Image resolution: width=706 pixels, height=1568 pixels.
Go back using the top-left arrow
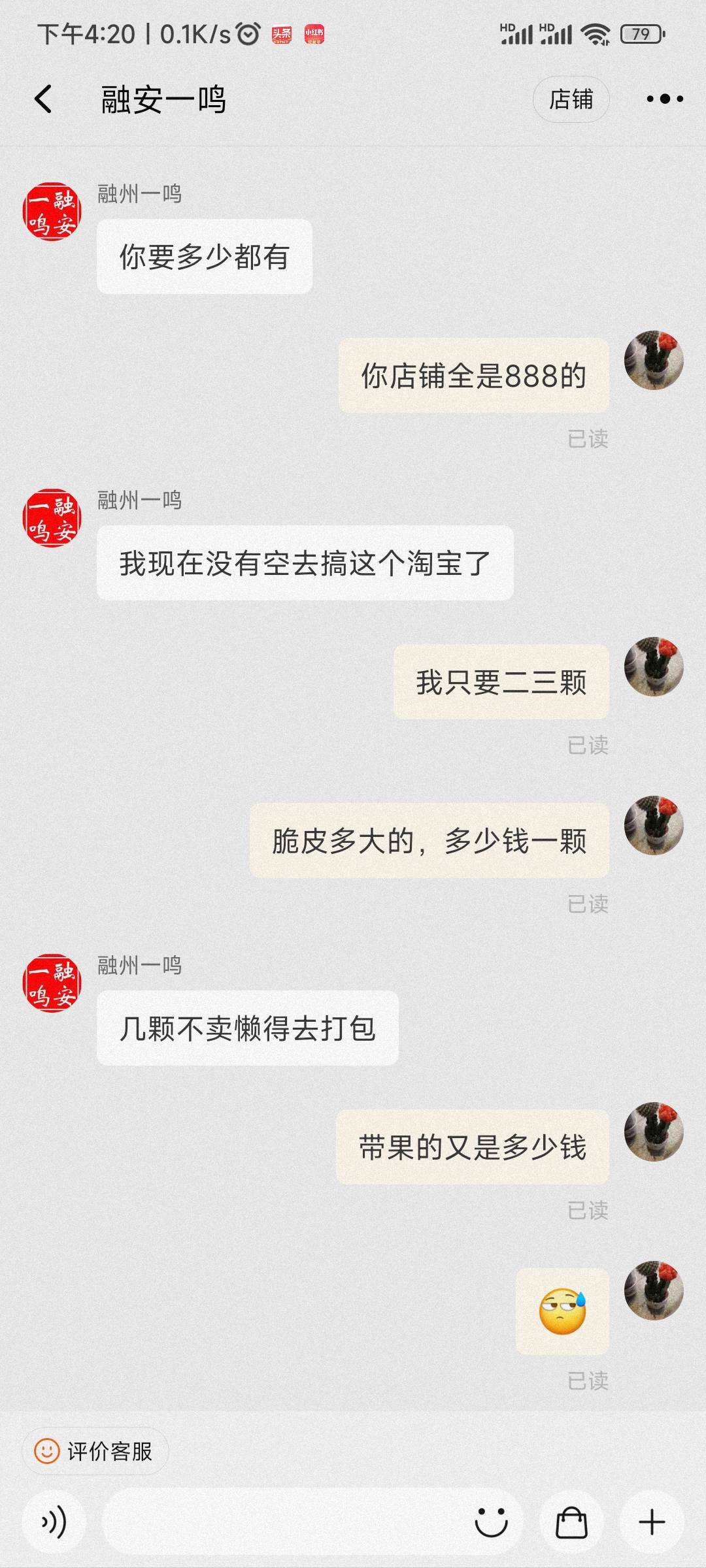point(43,99)
